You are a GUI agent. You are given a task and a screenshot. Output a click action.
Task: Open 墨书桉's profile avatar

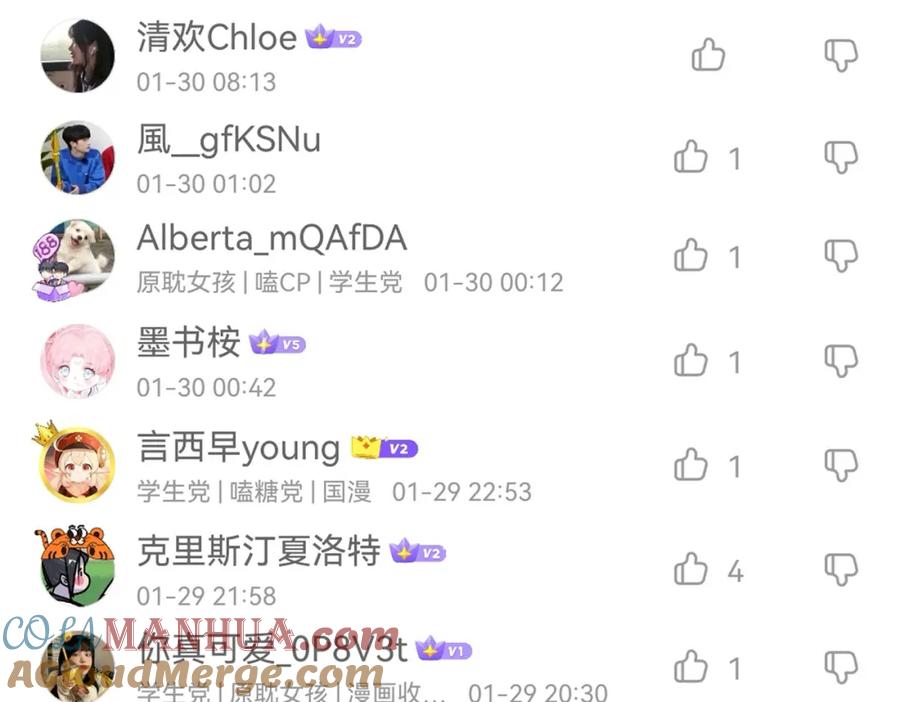(x=77, y=361)
